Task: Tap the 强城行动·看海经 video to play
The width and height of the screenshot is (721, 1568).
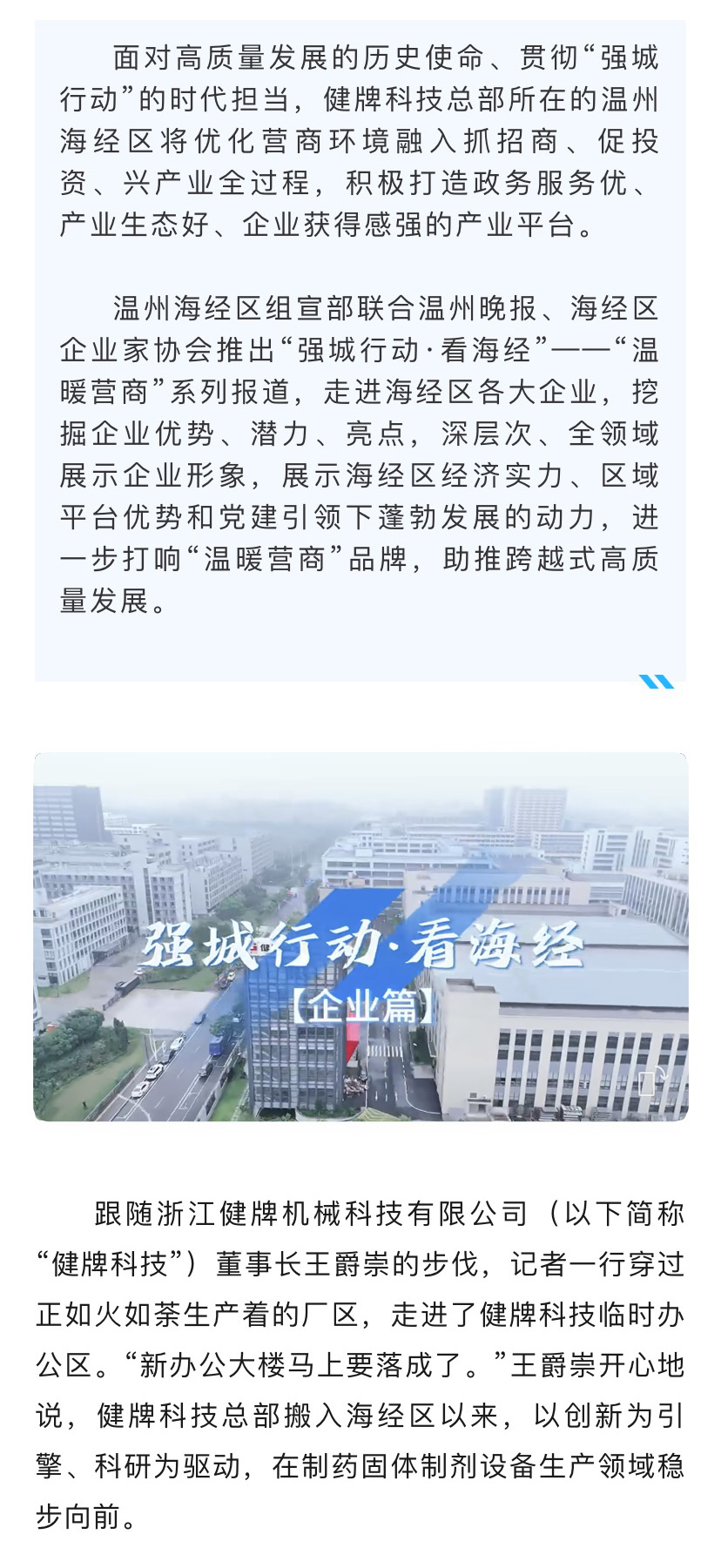Action: (x=360, y=937)
